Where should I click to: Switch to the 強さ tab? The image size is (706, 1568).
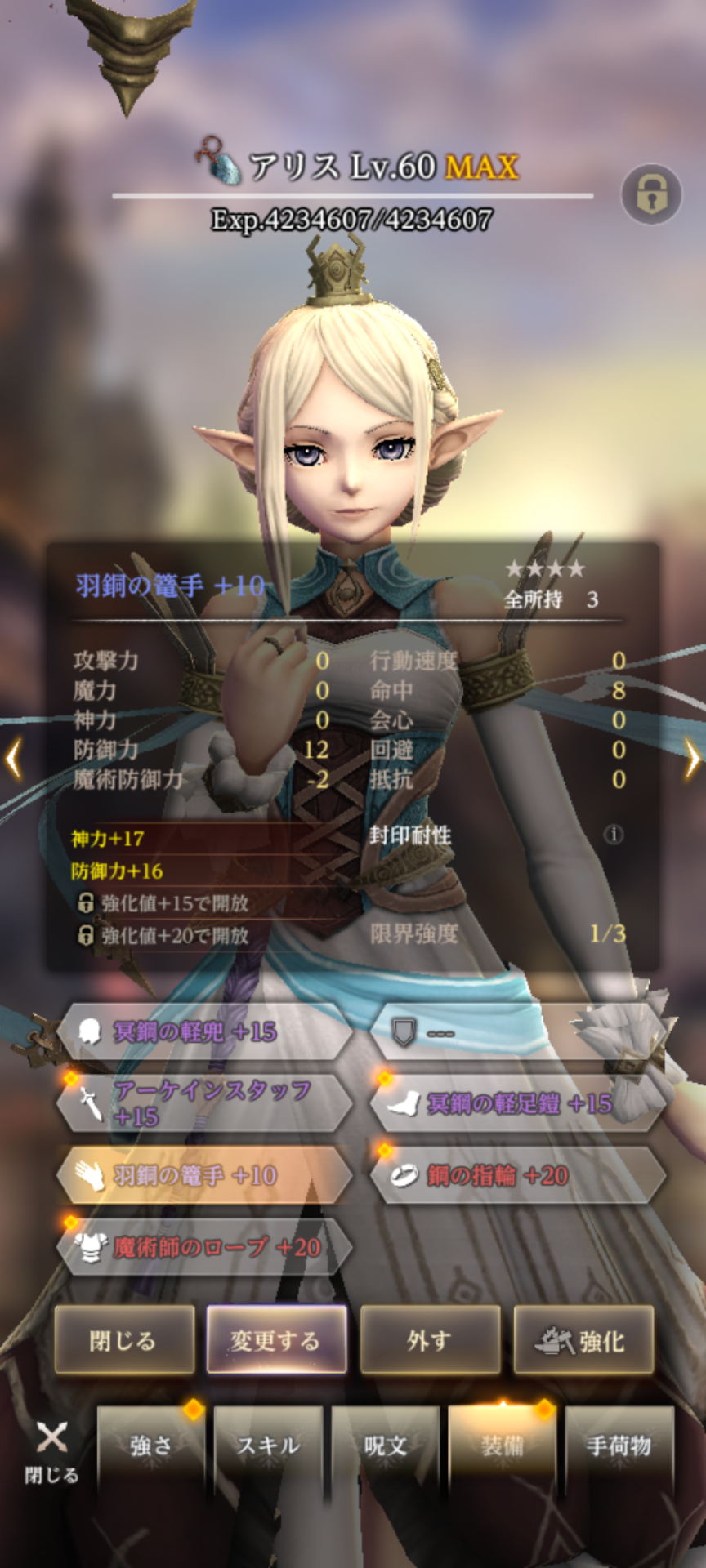(151, 1446)
